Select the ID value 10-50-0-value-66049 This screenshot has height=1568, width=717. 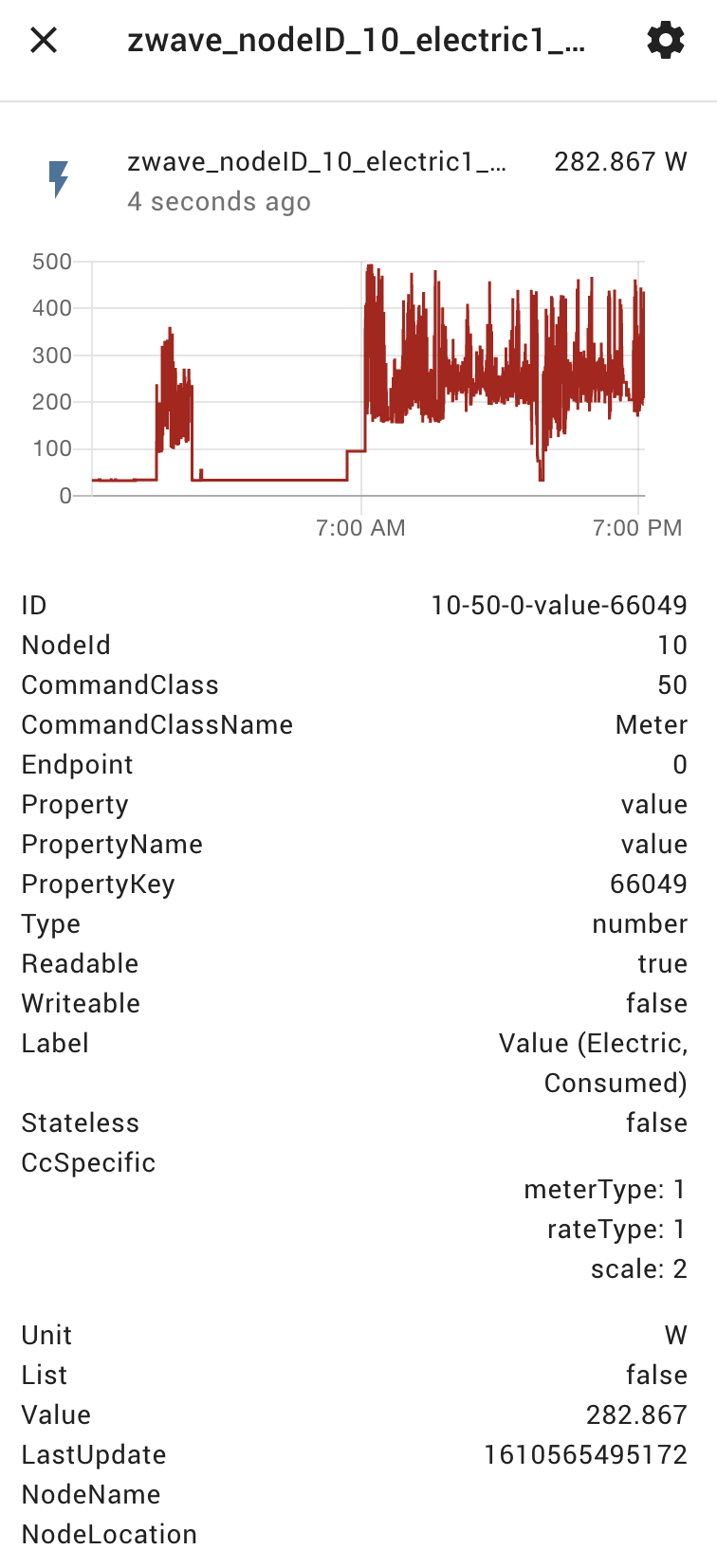pos(561,605)
